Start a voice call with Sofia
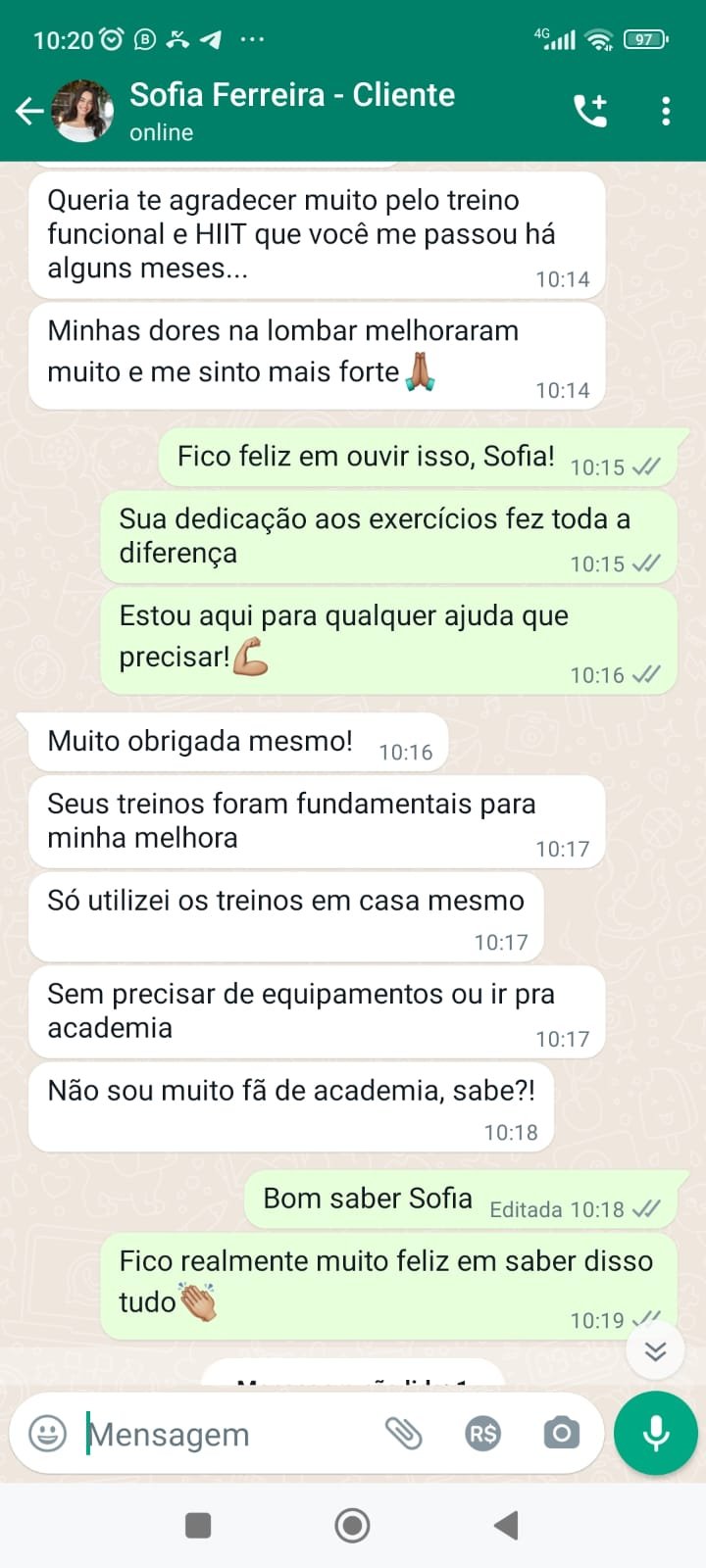 tap(589, 111)
